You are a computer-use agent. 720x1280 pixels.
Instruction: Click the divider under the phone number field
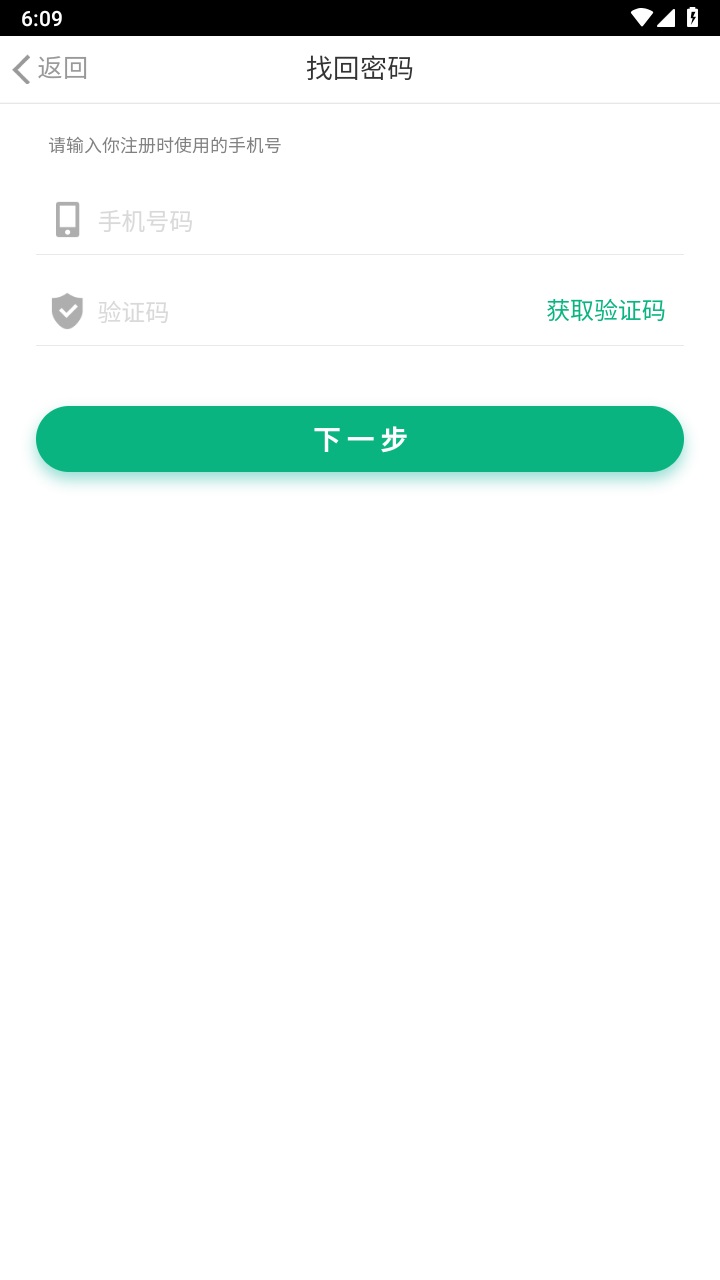click(x=360, y=254)
